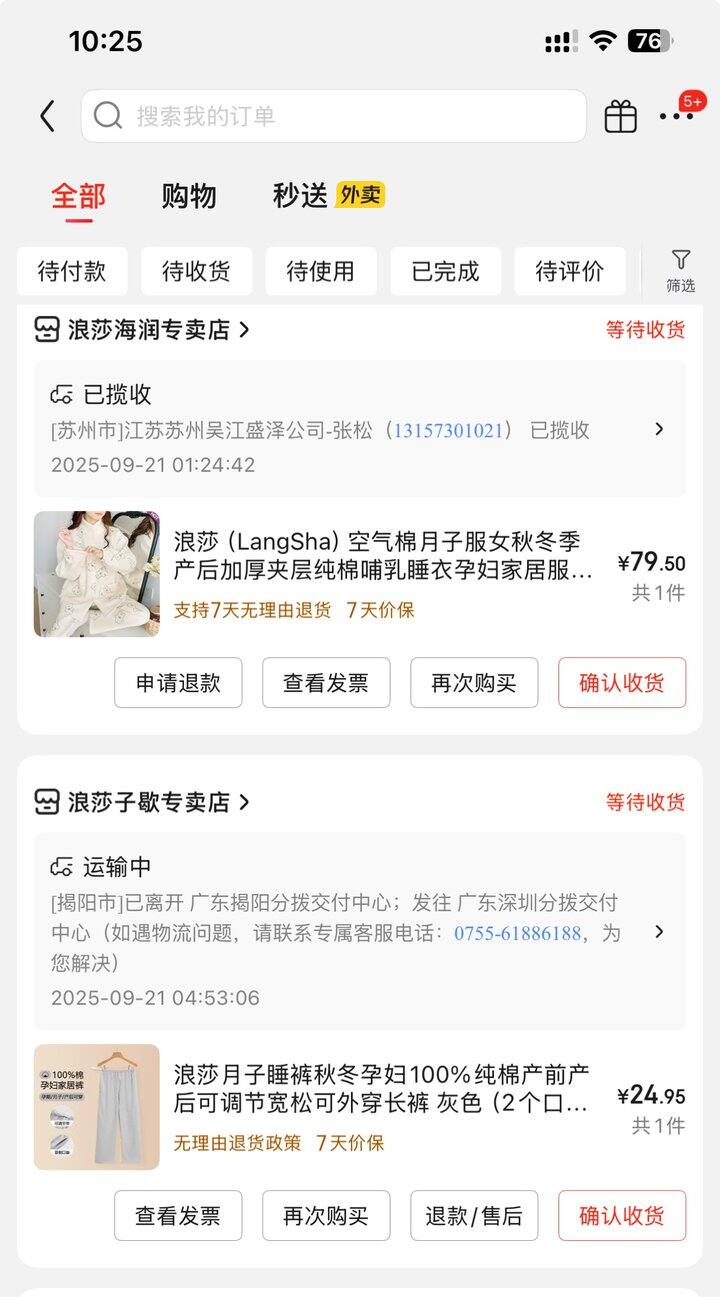Filter orders by 待付款
This screenshot has height=1297, width=720.
[x=72, y=271]
